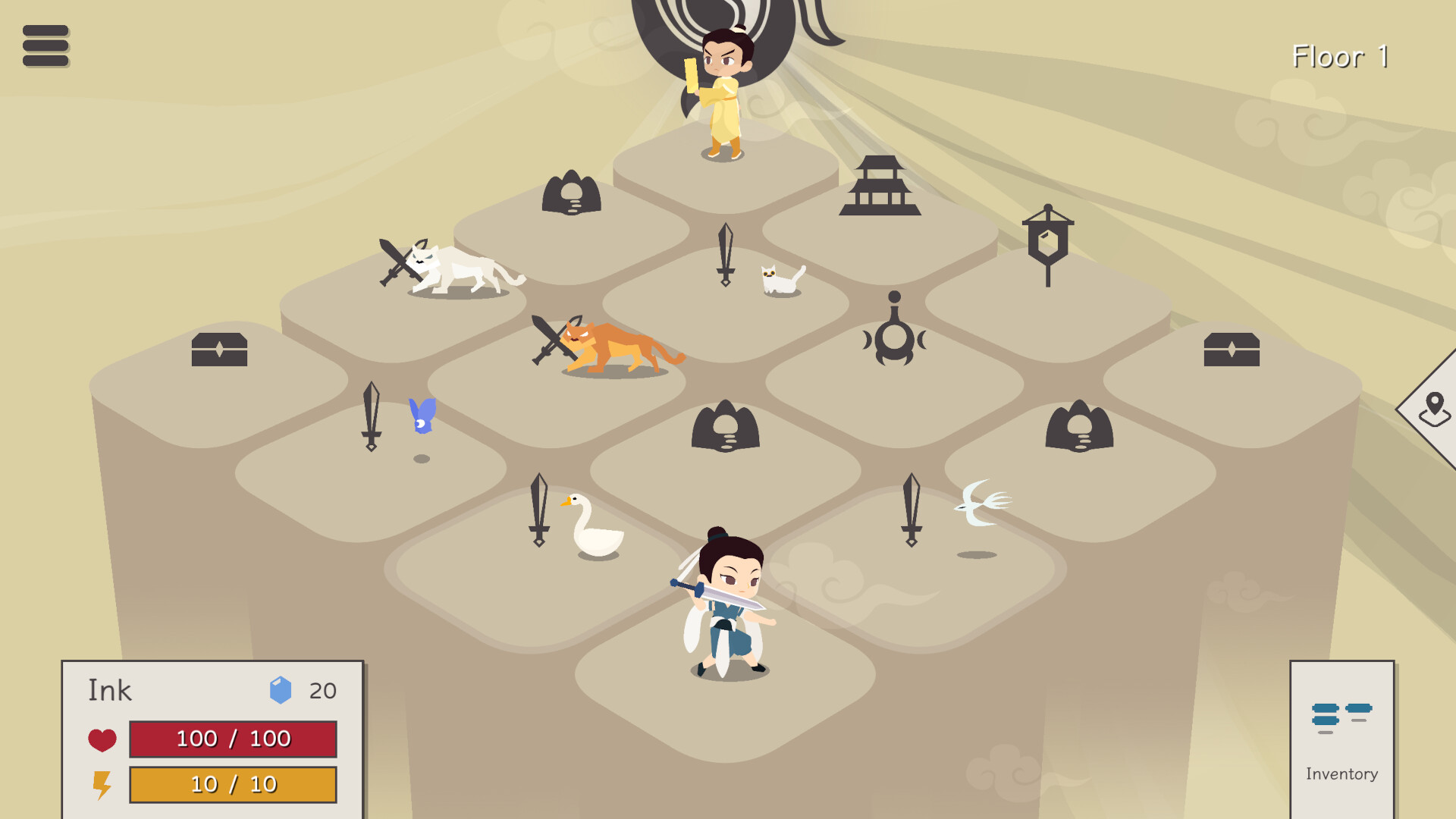Open the Inventory panel
Viewport: 1456px width, 819px height.
pyautogui.click(x=1341, y=739)
